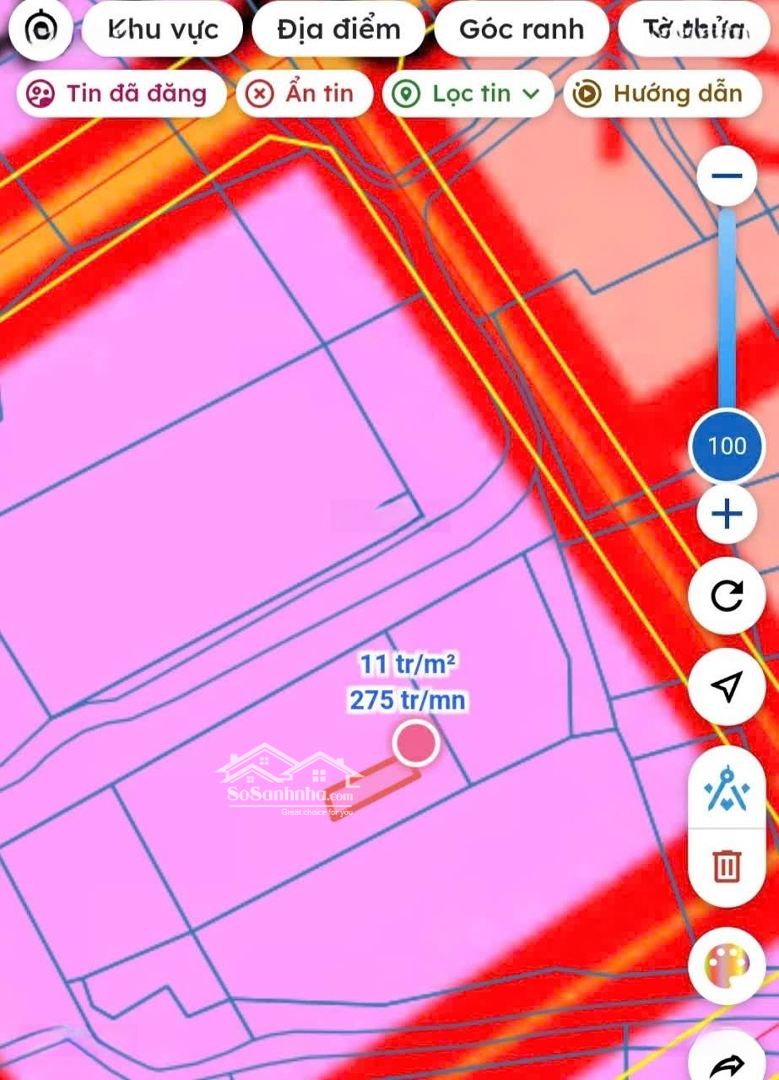Open the Hướng dẫn guide
This screenshot has width=779, height=1080.
pos(662,94)
